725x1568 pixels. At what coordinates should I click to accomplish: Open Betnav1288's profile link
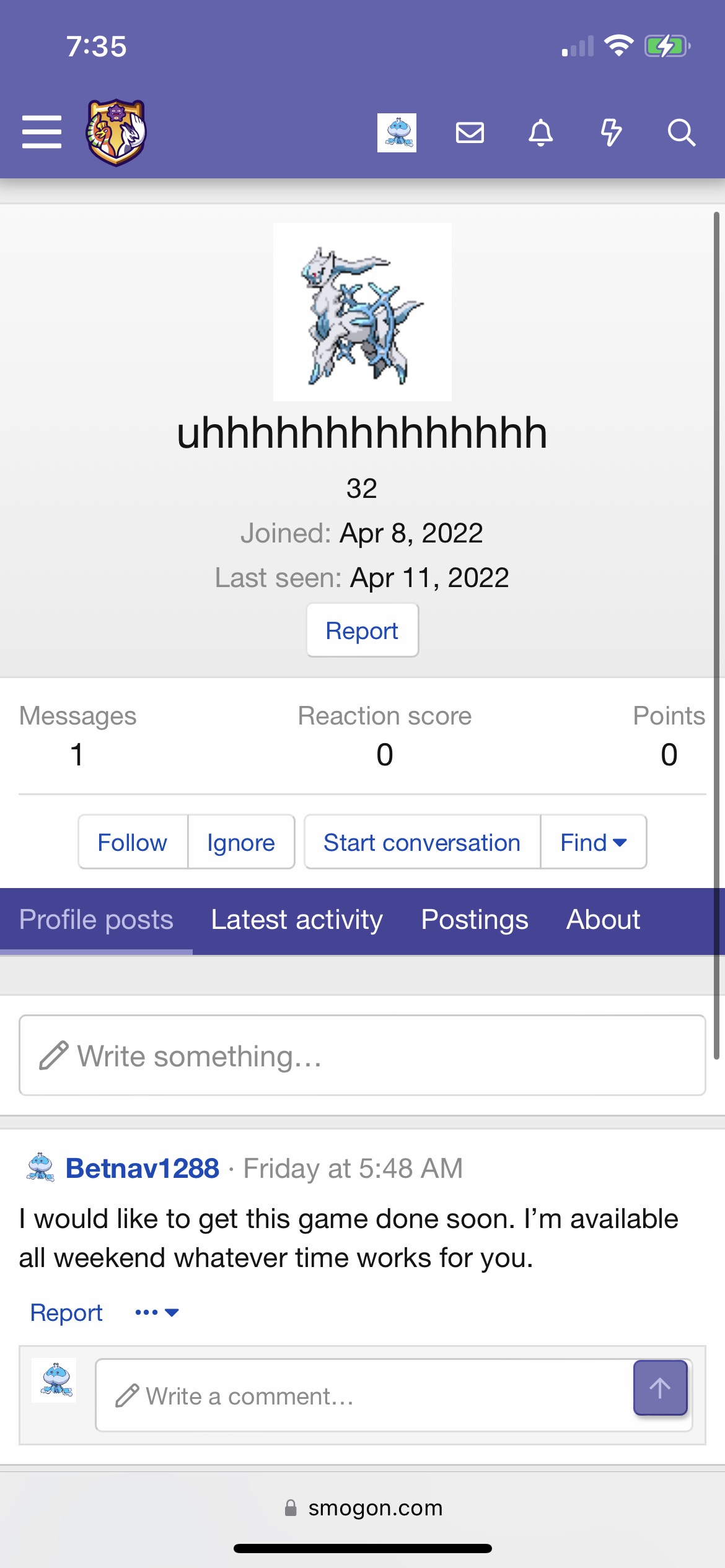[143, 1169]
